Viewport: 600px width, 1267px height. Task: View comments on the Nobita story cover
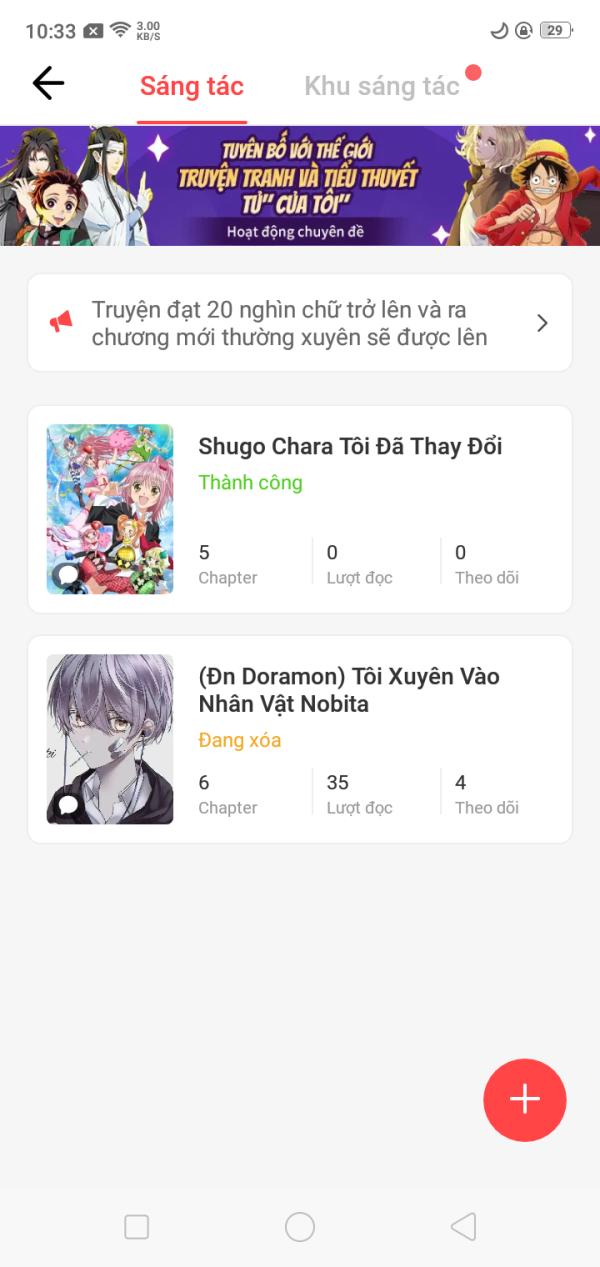[68, 805]
